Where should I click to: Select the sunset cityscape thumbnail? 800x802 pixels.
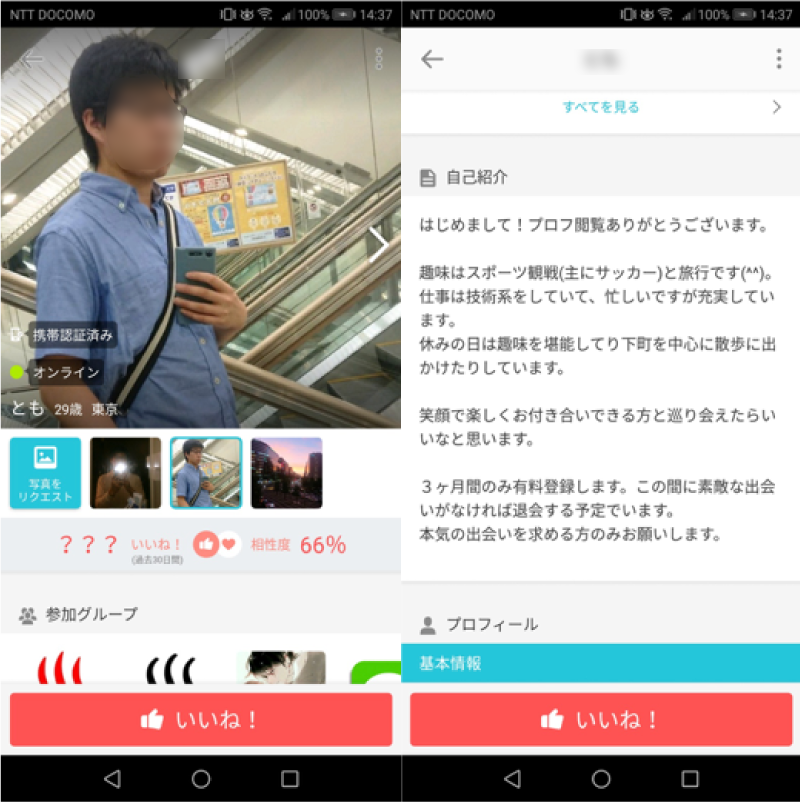coord(286,473)
